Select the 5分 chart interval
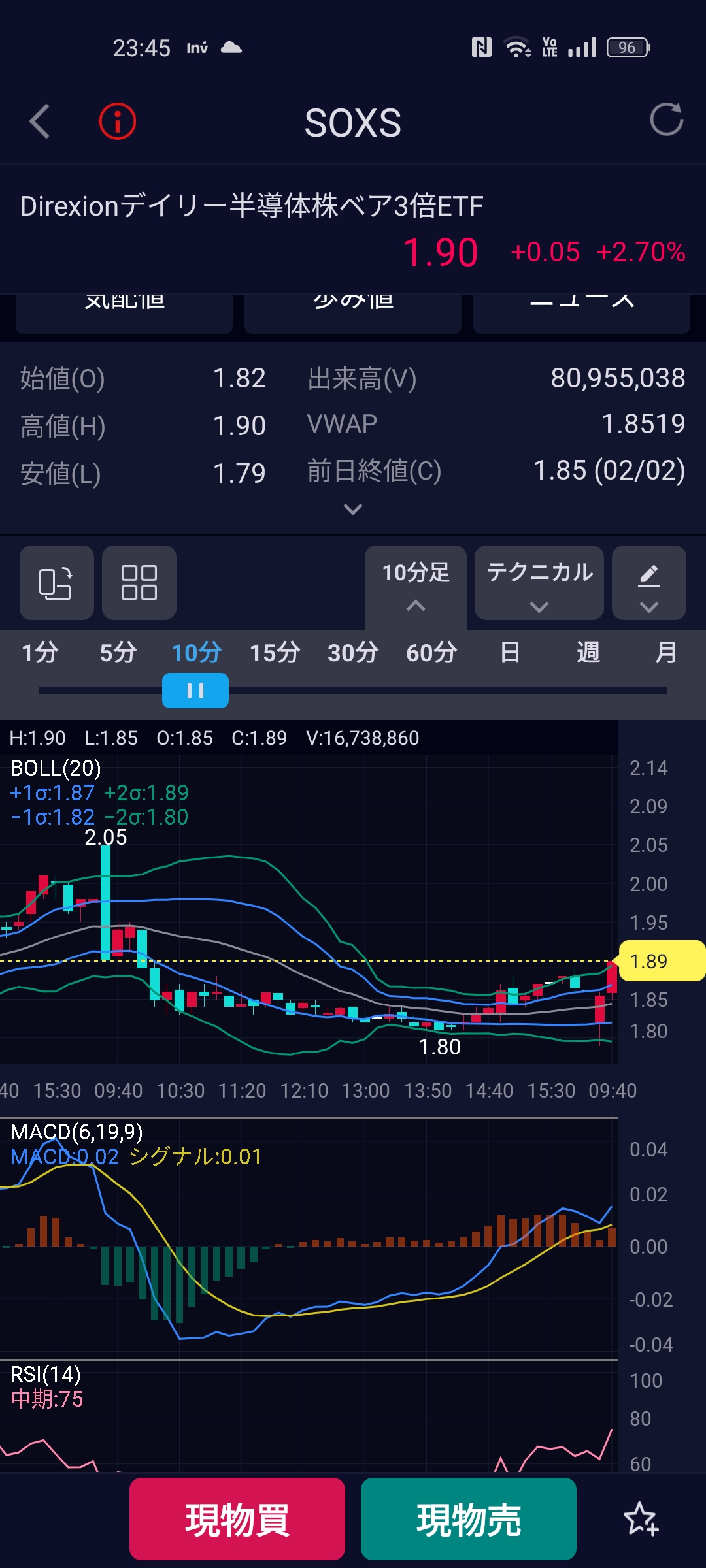This screenshot has width=706, height=1568. [x=118, y=653]
